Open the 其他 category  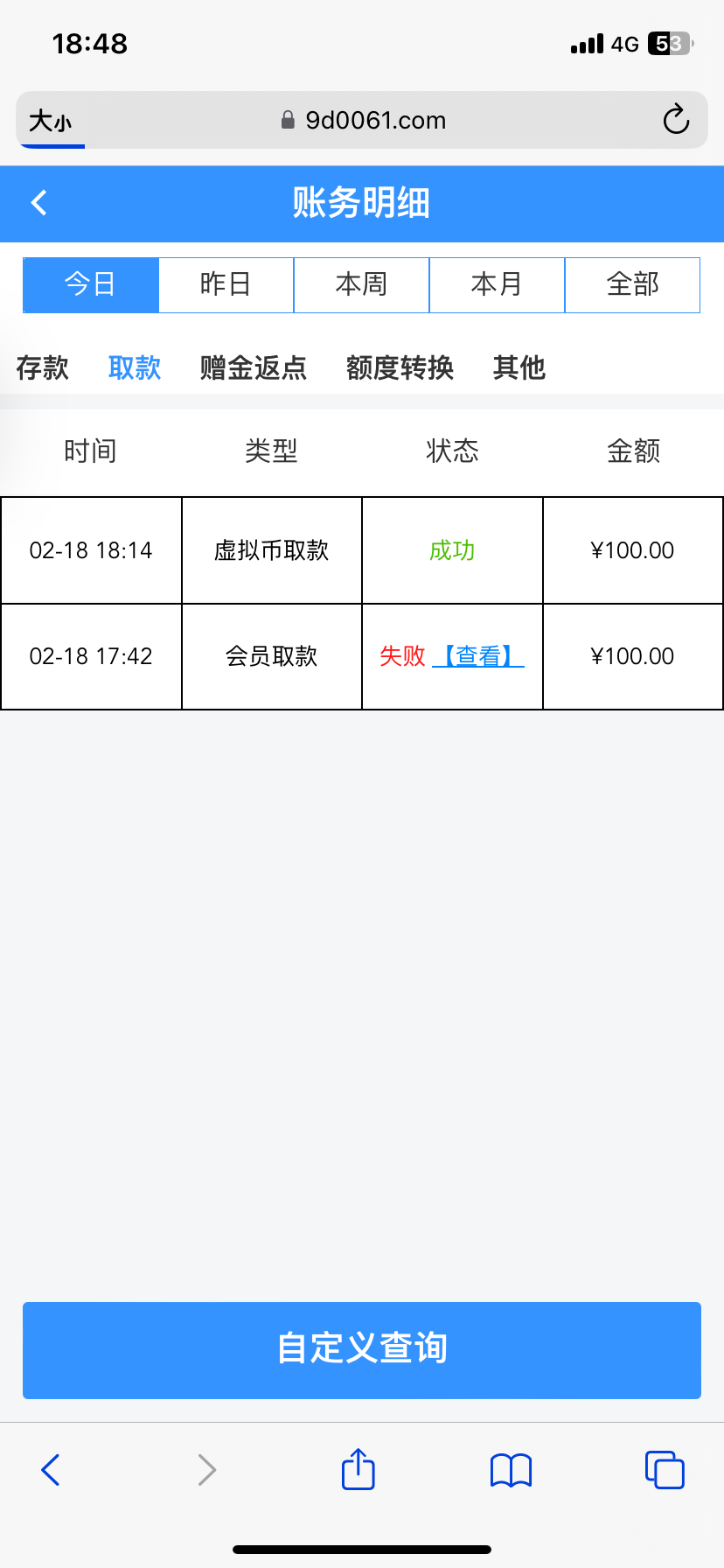point(519,367)
